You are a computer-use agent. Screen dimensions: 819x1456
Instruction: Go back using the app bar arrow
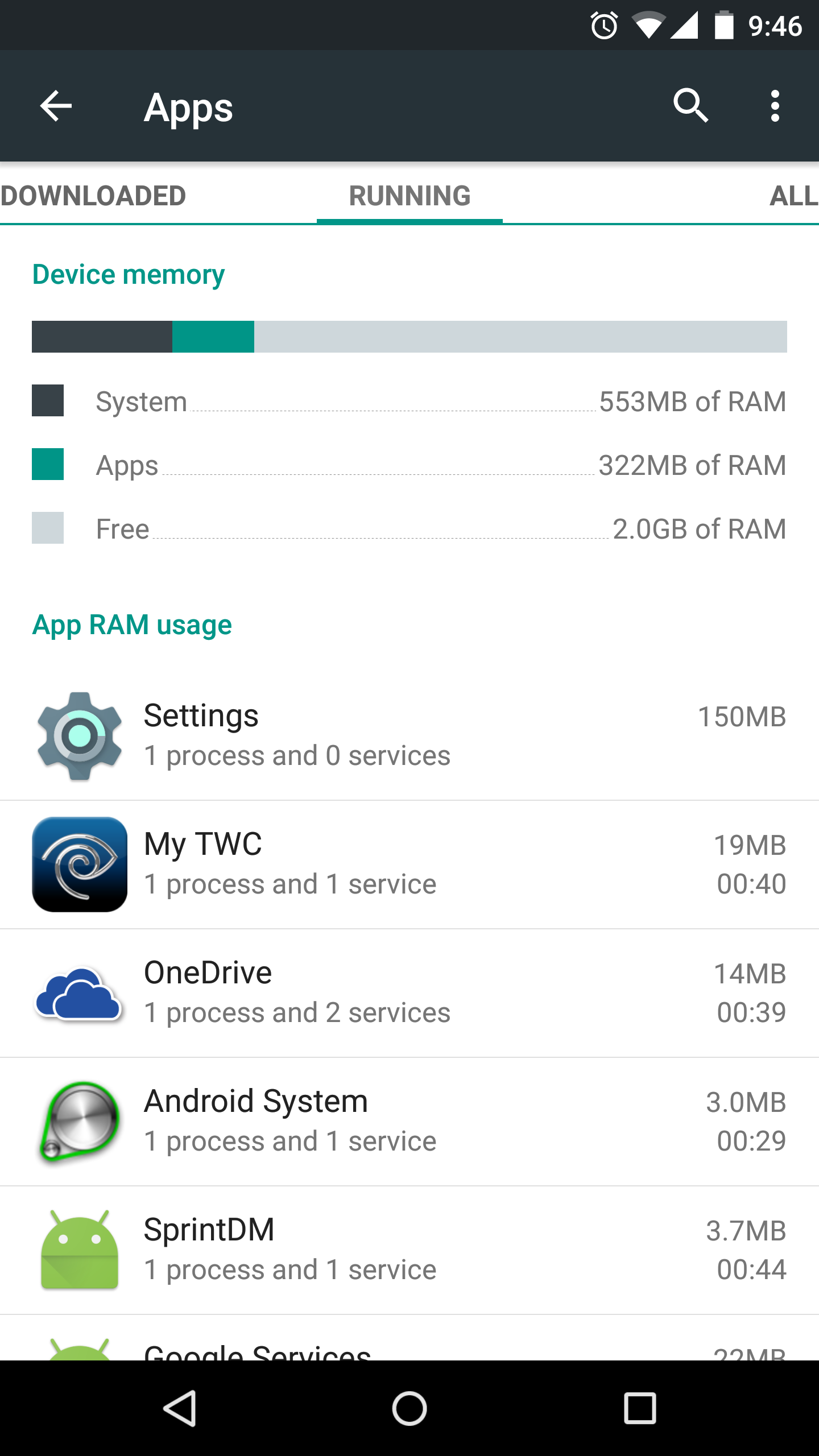pyautogui.click(x=56, y=106)
